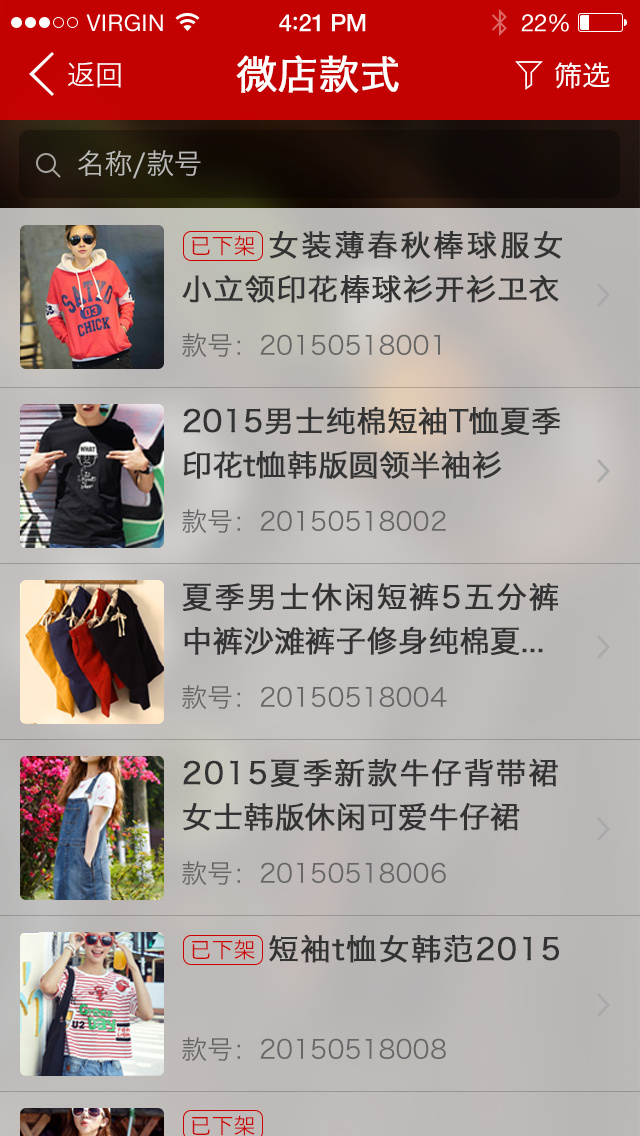The height and width of the screenshot is (1136, 640).
Task: Tap the 名称/款号 search field
Action: (320, 165)
